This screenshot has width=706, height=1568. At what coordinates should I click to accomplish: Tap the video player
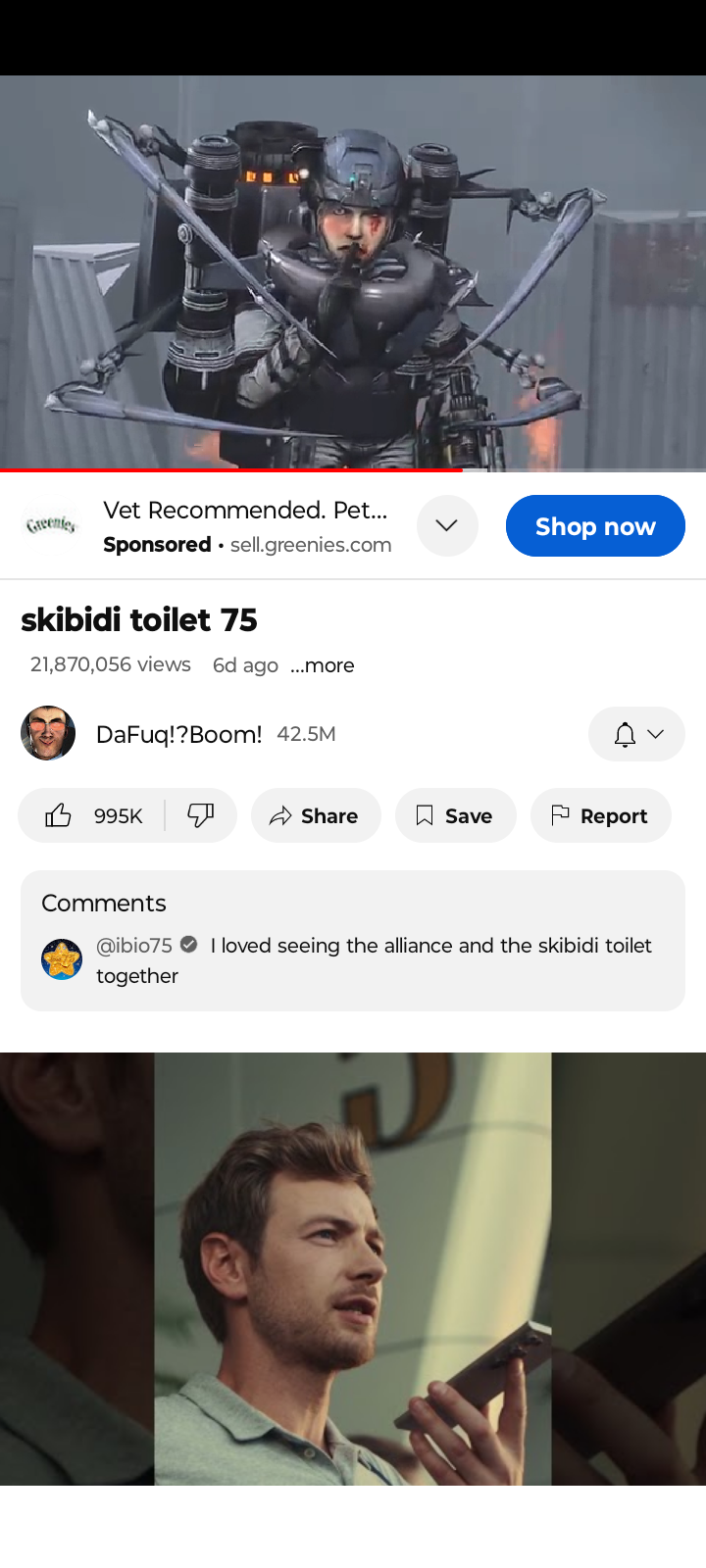click(x=353, y=272)
